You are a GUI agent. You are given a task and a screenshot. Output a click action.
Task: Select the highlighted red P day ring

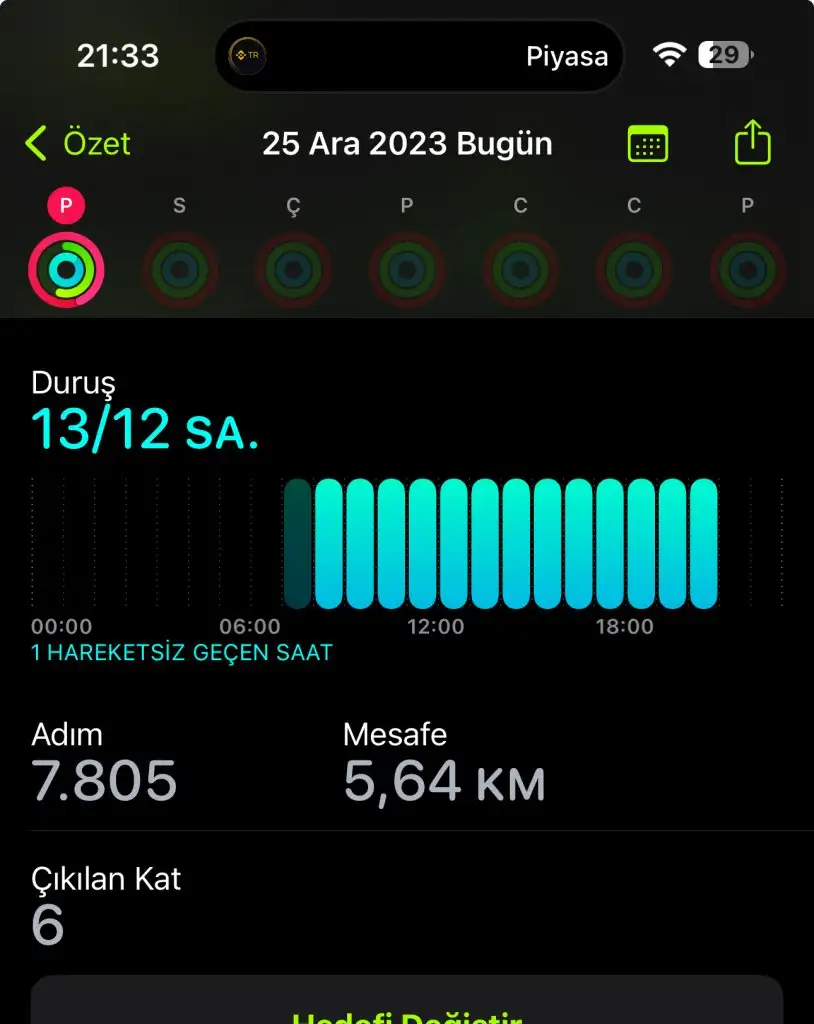coord(66,269)
